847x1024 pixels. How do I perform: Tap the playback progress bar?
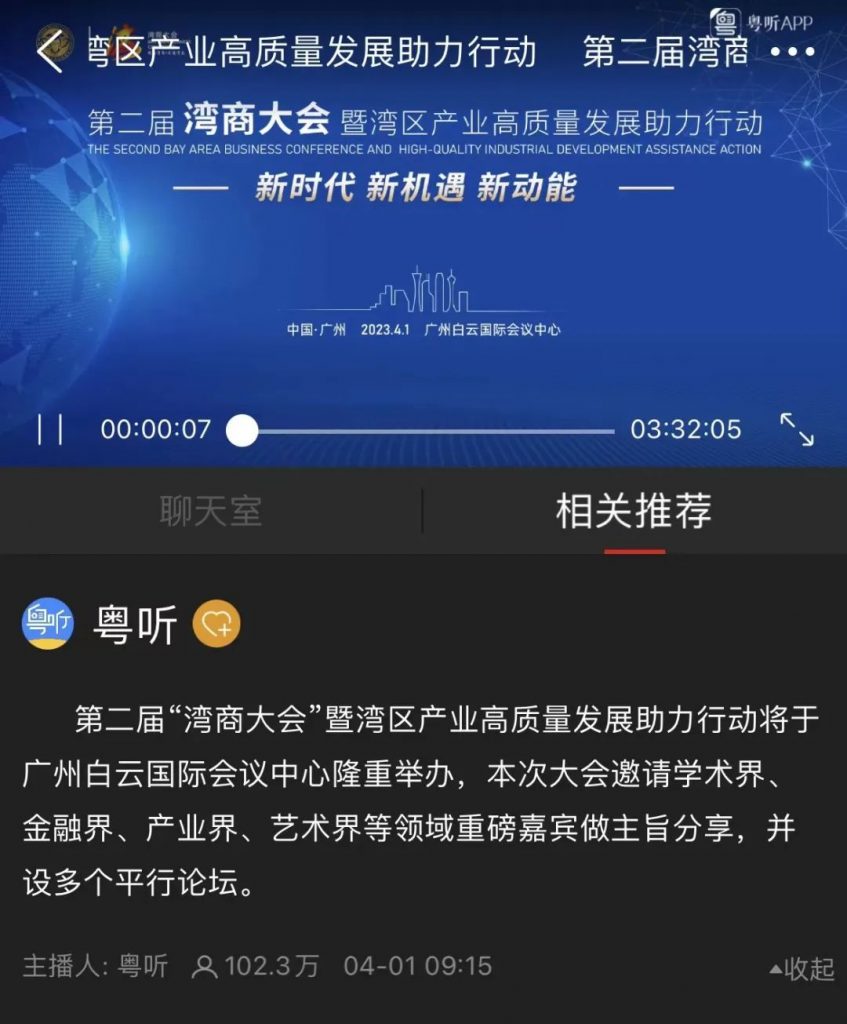click(x=430, y=431)
